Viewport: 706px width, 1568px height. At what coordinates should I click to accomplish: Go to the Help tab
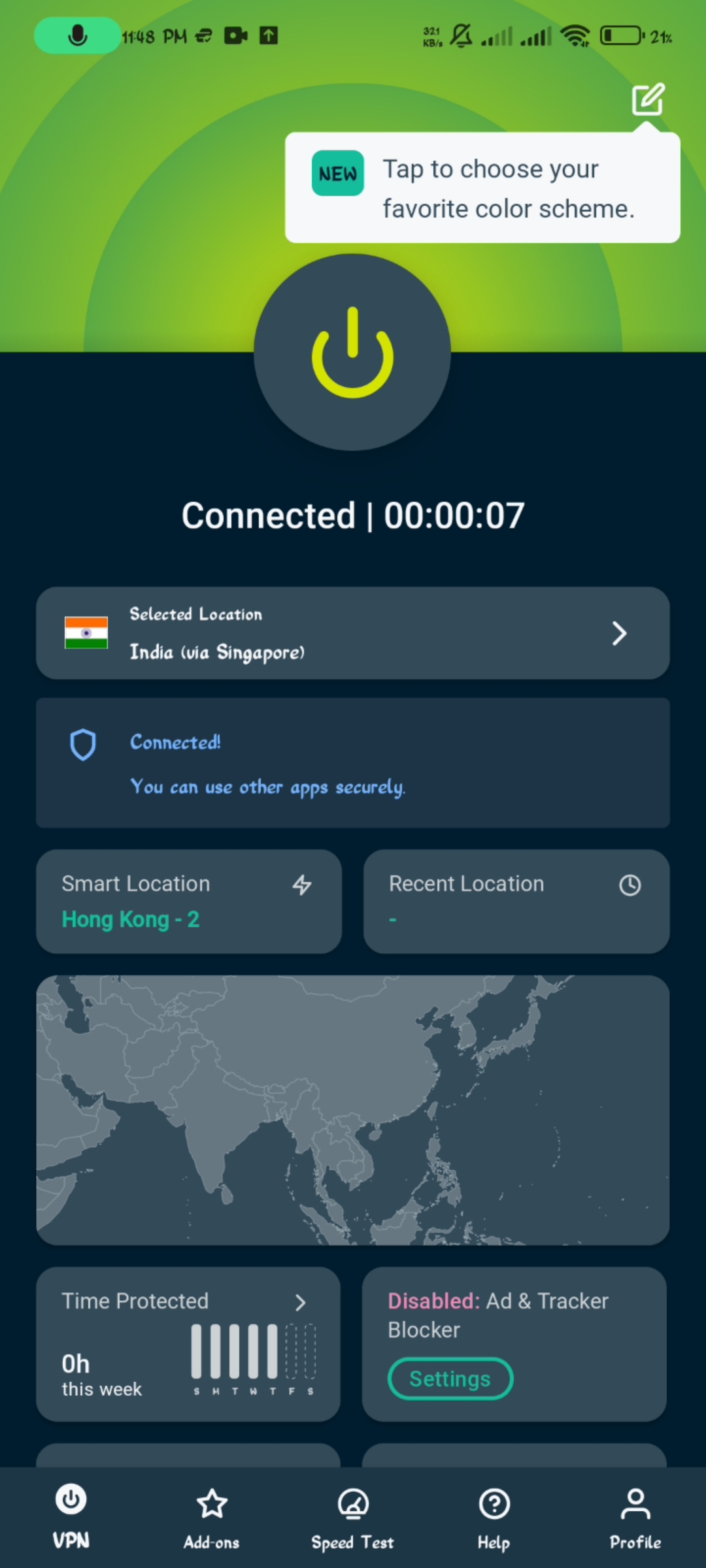(494, 1518)
